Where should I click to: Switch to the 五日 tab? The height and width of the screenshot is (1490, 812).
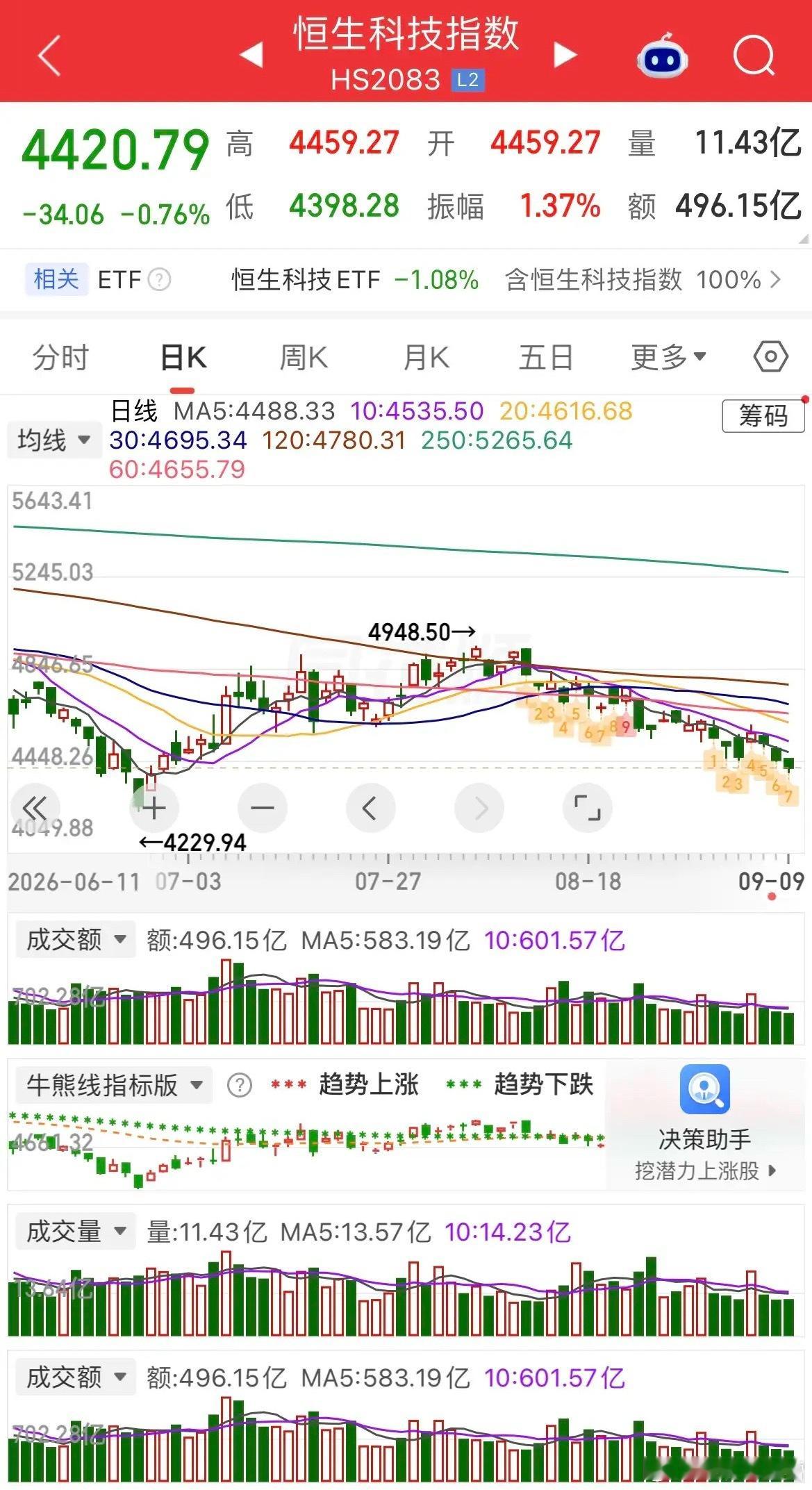[x=546, y=358]
